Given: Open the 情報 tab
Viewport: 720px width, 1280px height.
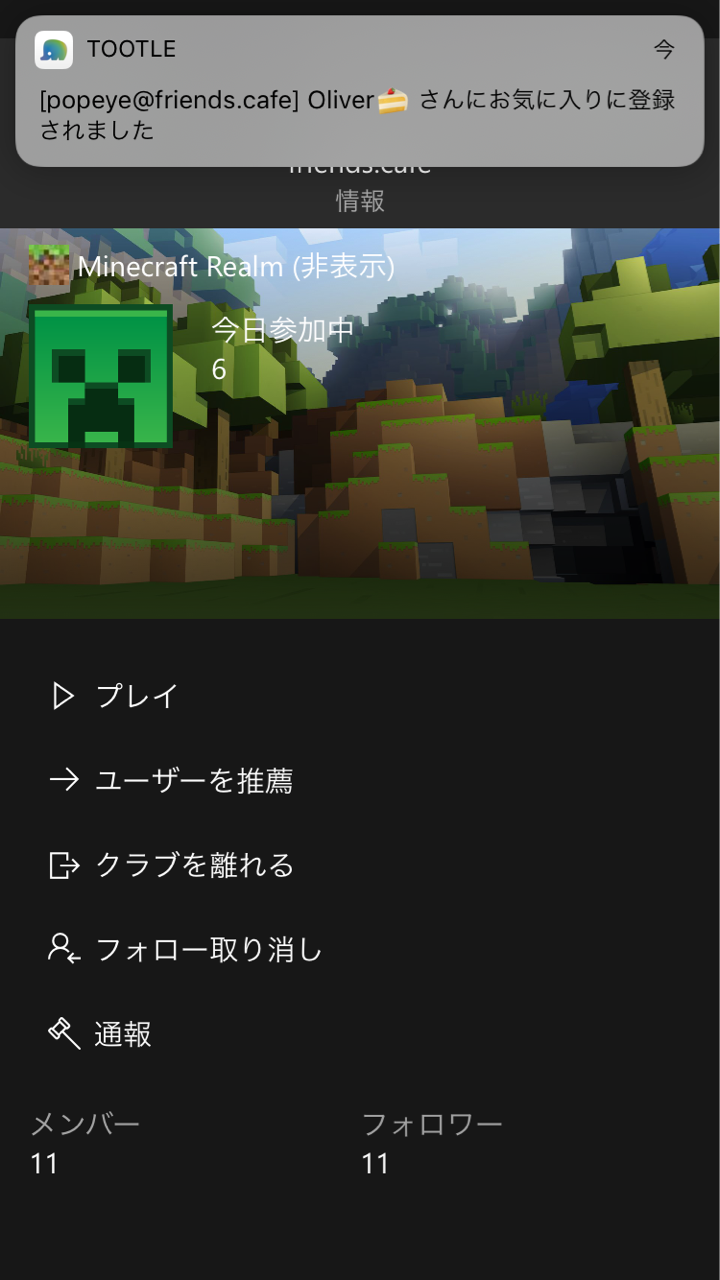Looking at the screenshot, I should point(360,201).
